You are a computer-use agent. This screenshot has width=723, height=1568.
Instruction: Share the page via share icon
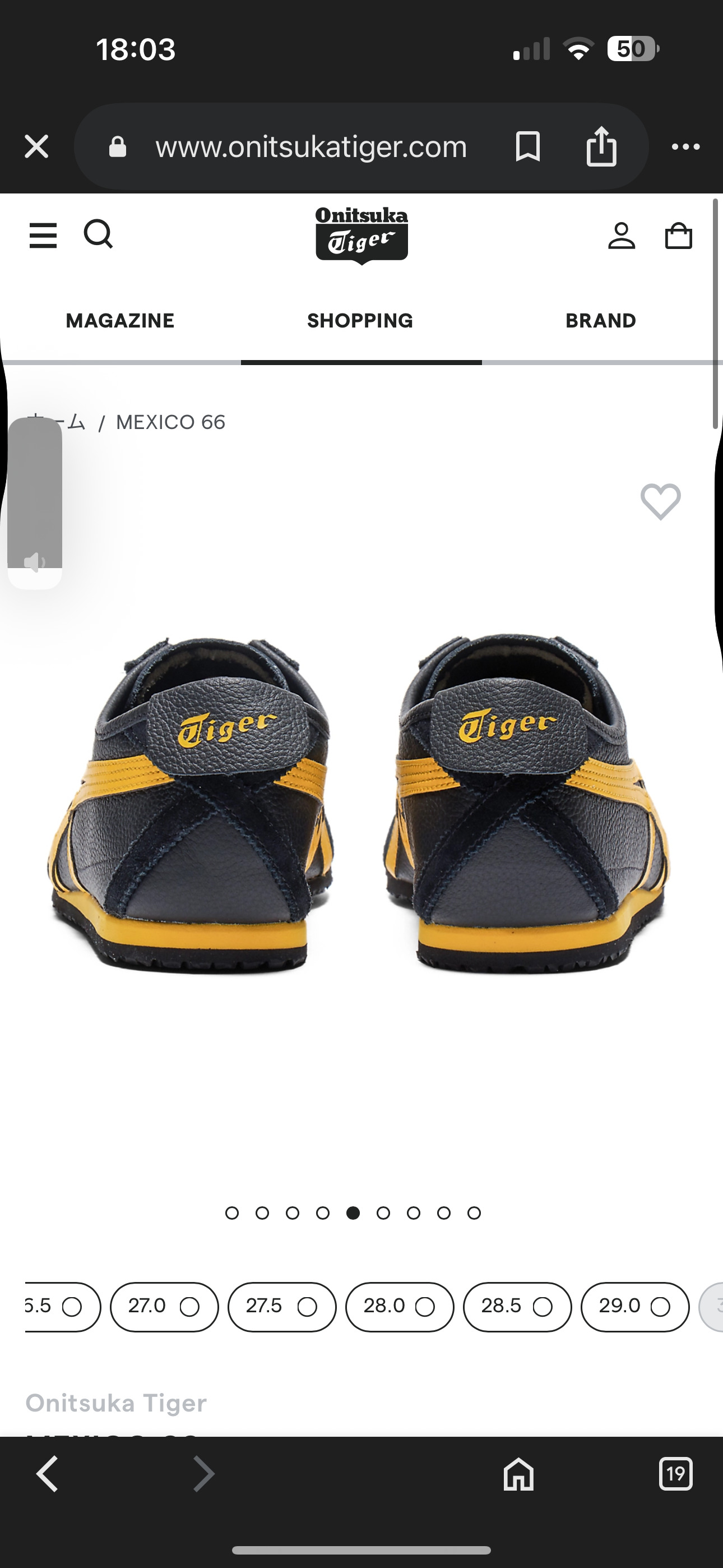pyautogui.click(x=603, y=146)
